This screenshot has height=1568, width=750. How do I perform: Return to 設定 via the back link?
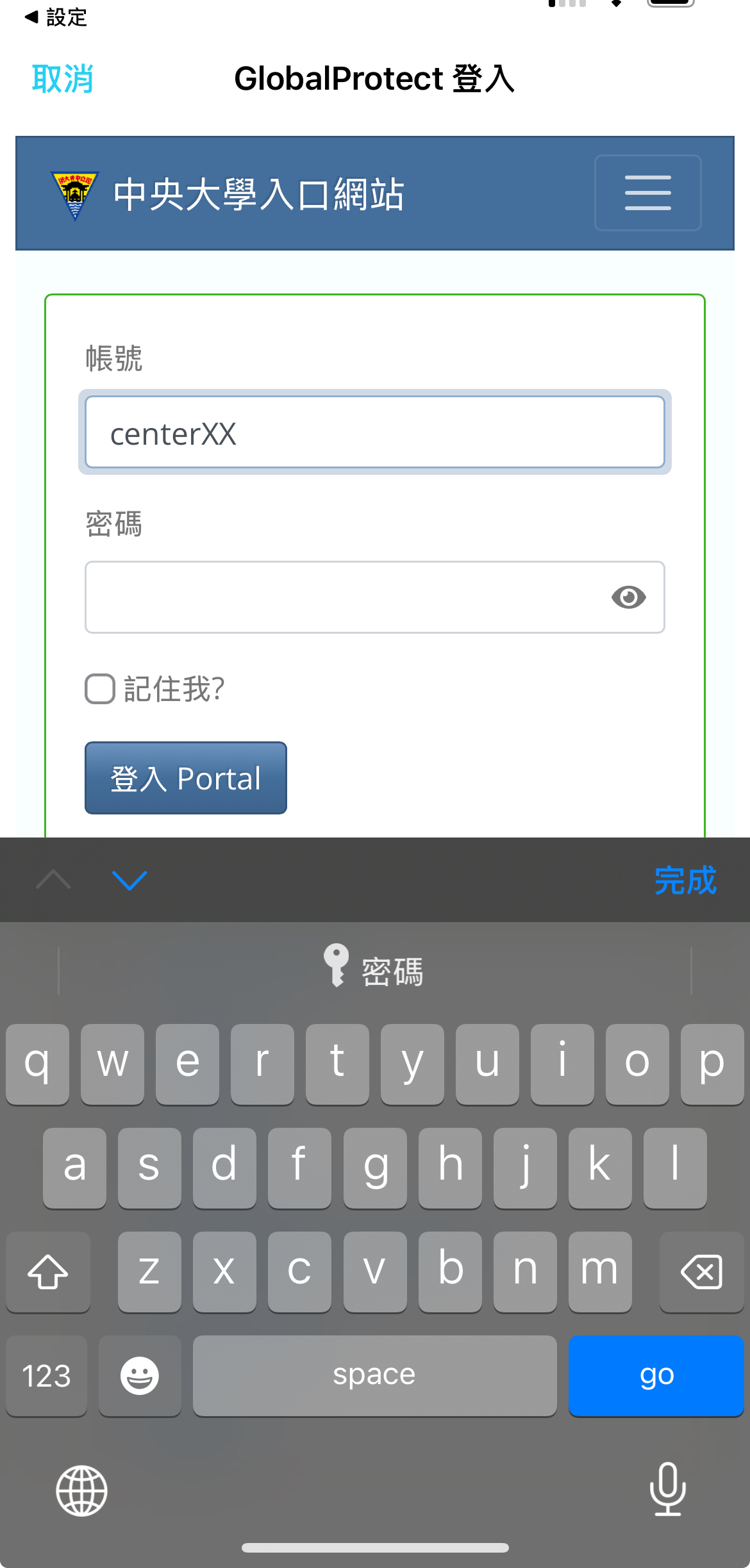point(56,17)
